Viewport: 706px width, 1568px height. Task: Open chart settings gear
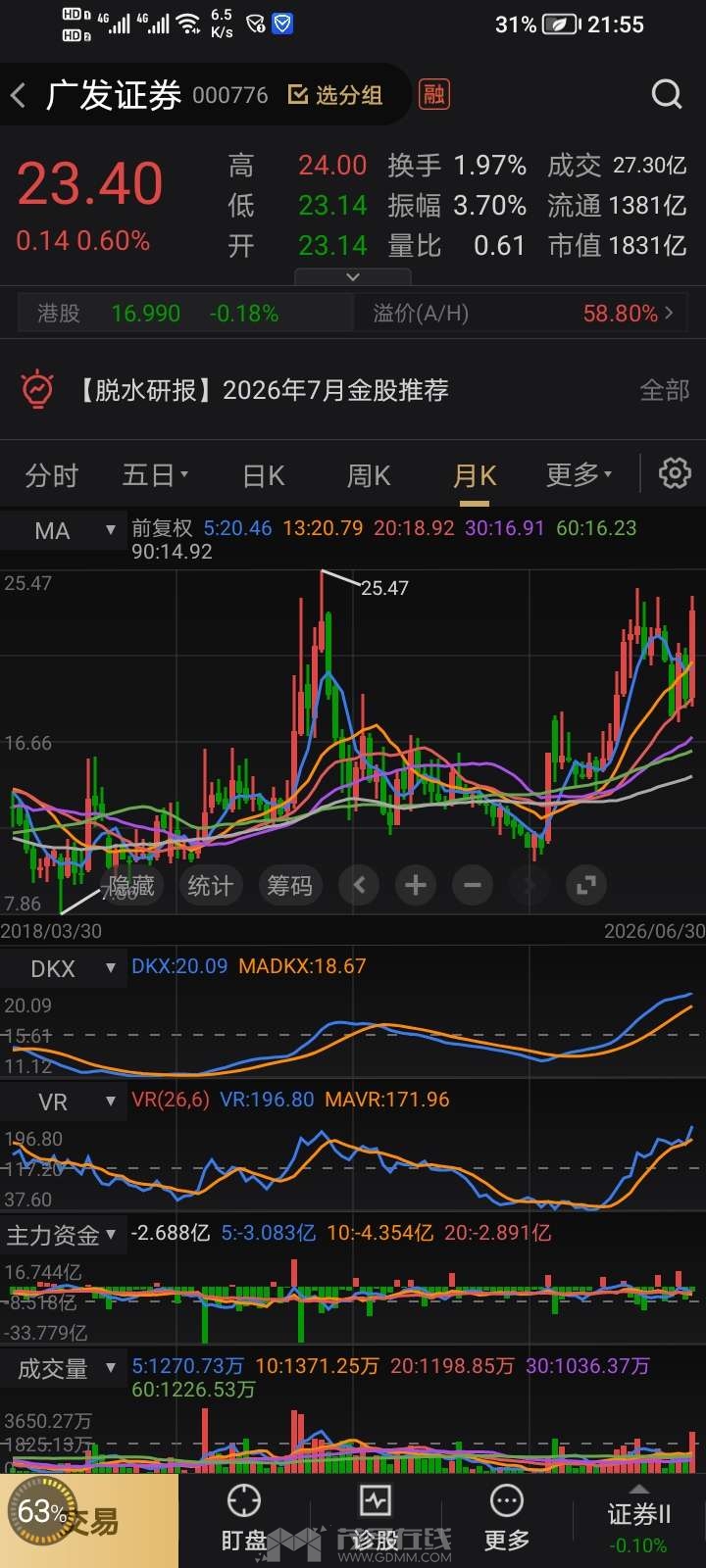click(x=675, y=474)
